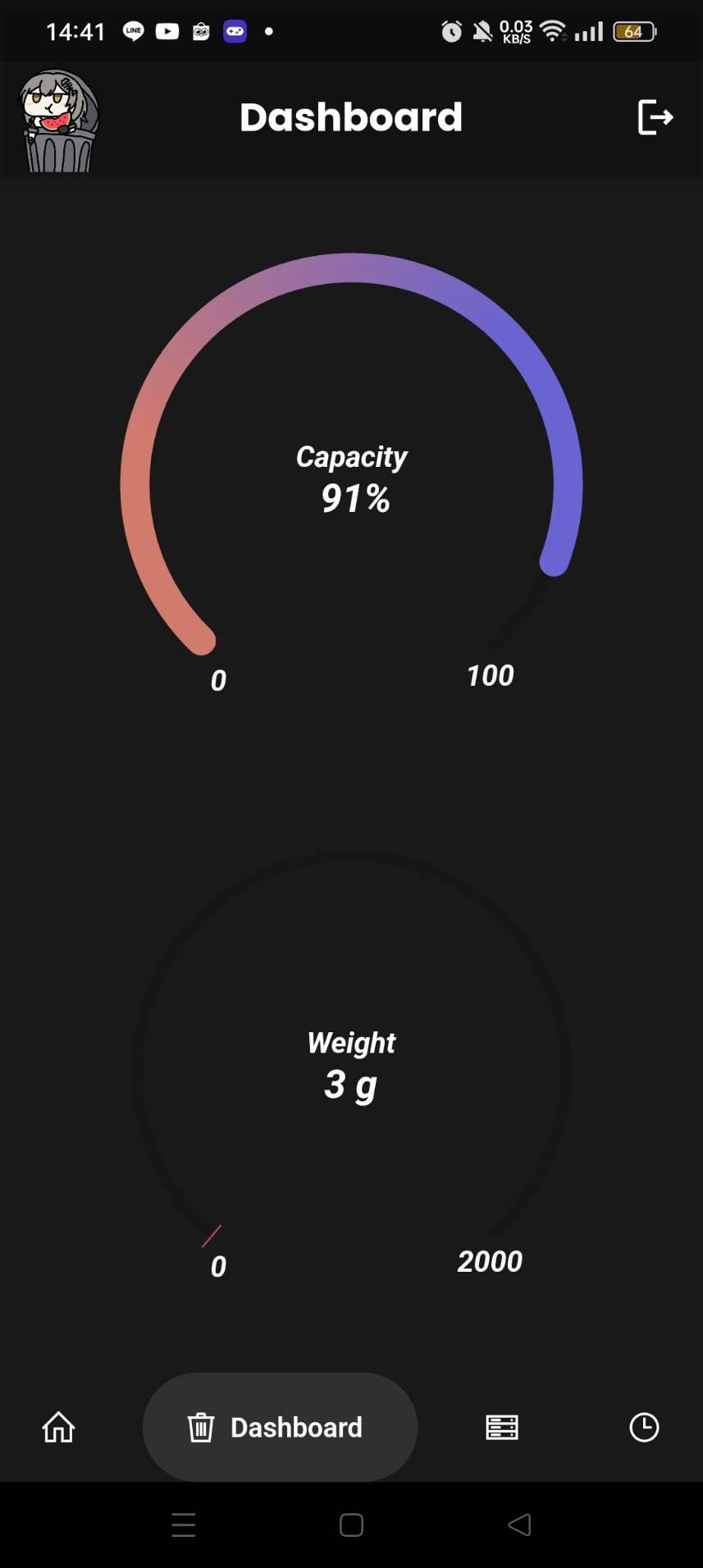The image size is (703, 1568).
Task: Select the Dashboard tab
Action: 280,1427
